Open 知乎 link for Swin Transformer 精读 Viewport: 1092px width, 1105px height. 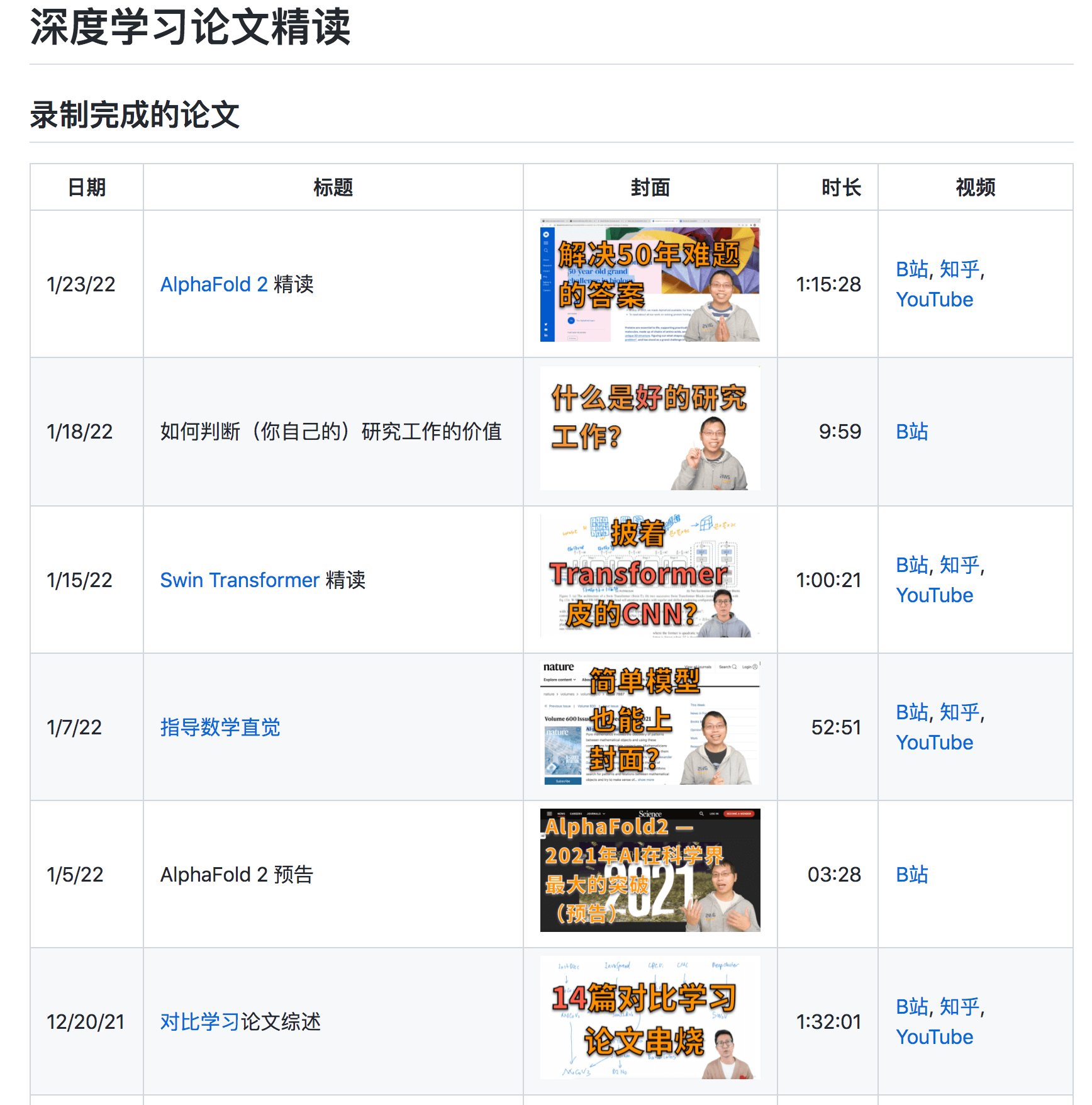(959, 565)
